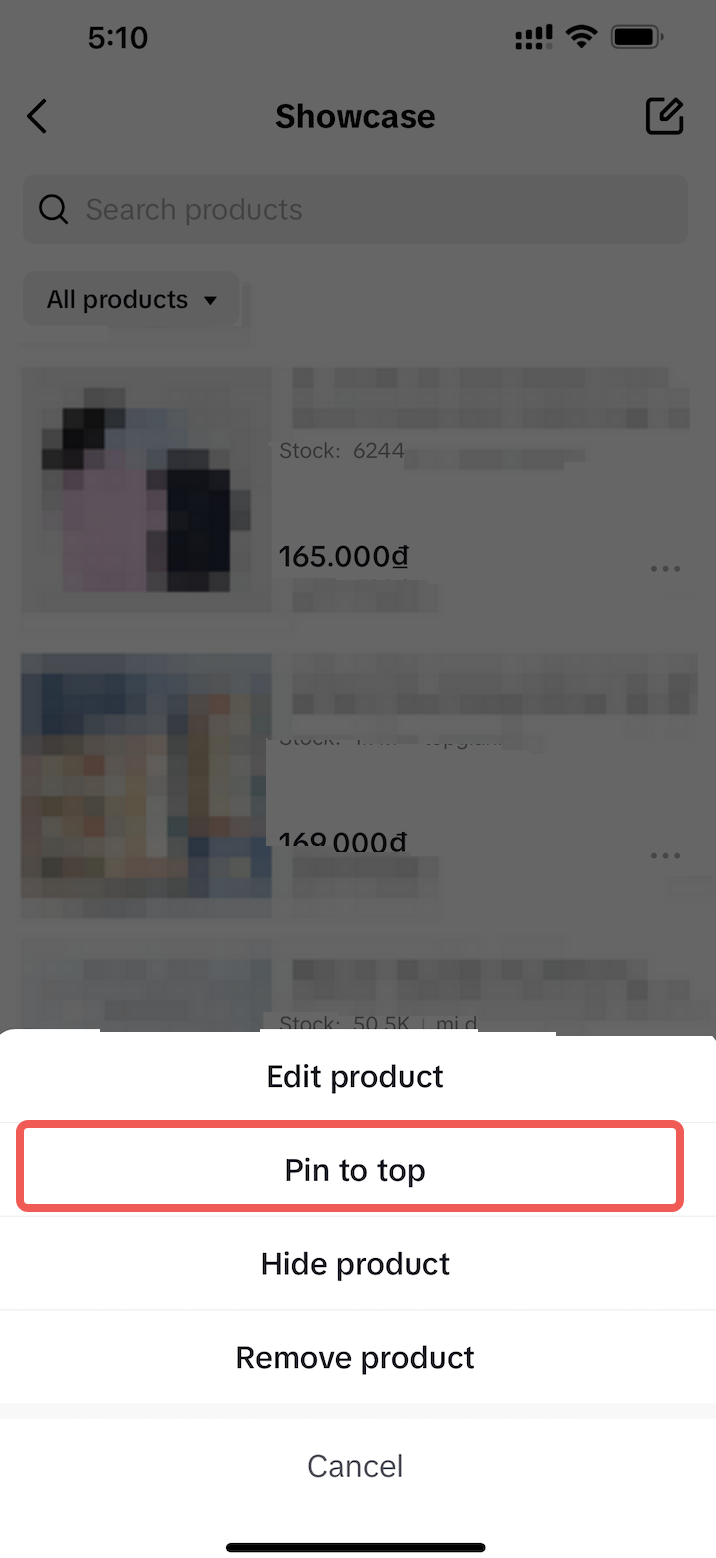The width and height of the screenshot is (716, 1558).
Task: Select Remove product from the menu
Action: pyautogui.click(x=355, y=1358)
